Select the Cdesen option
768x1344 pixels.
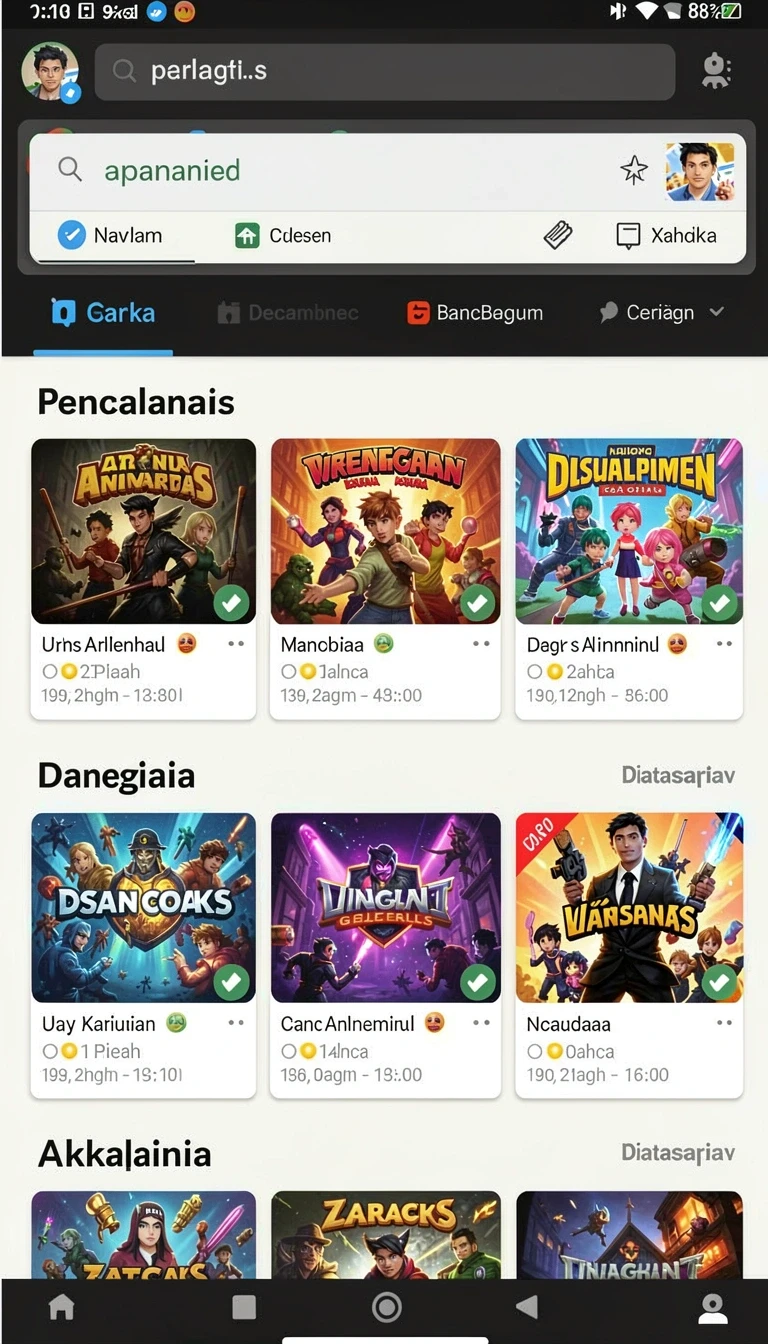283,236
